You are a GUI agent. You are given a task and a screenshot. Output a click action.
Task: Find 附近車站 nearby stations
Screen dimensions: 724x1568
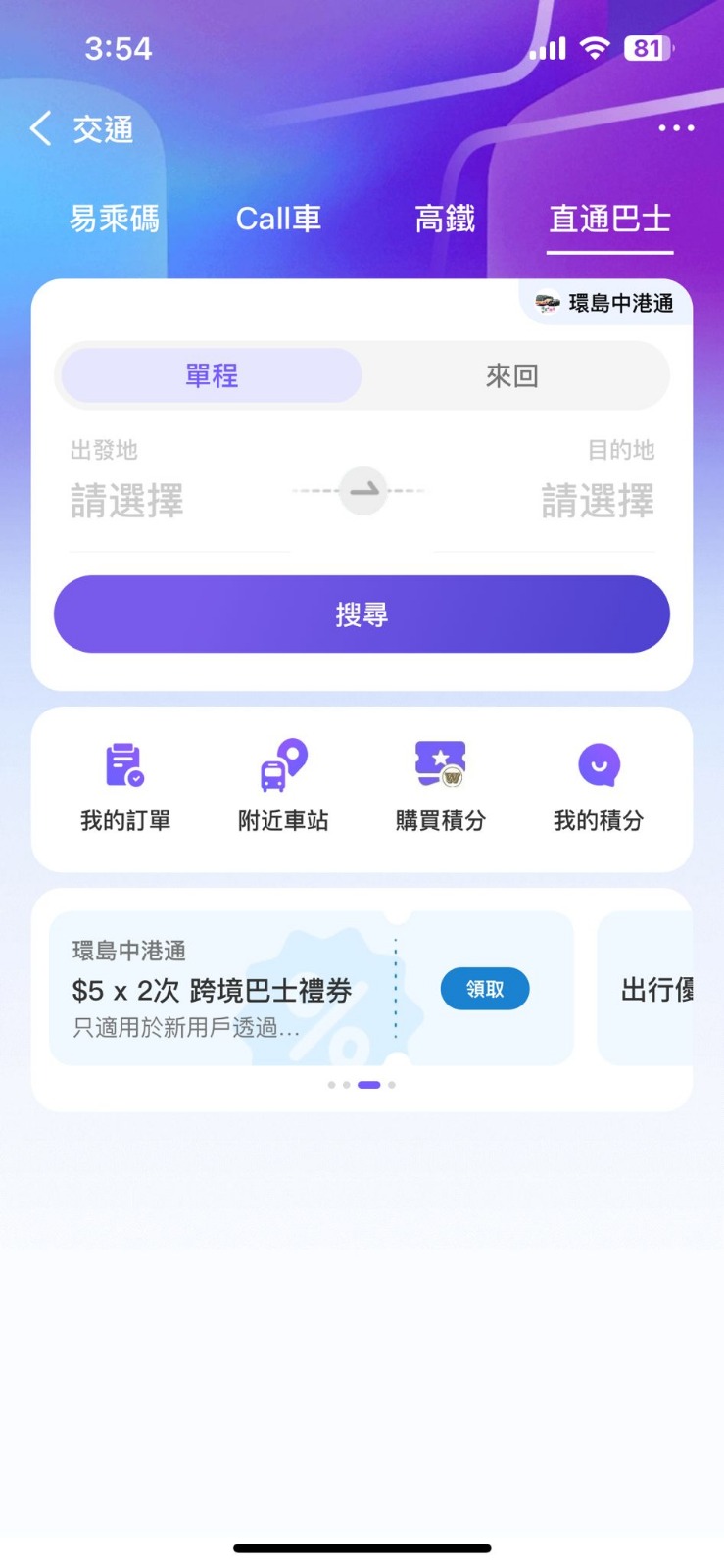click(283, 787)
